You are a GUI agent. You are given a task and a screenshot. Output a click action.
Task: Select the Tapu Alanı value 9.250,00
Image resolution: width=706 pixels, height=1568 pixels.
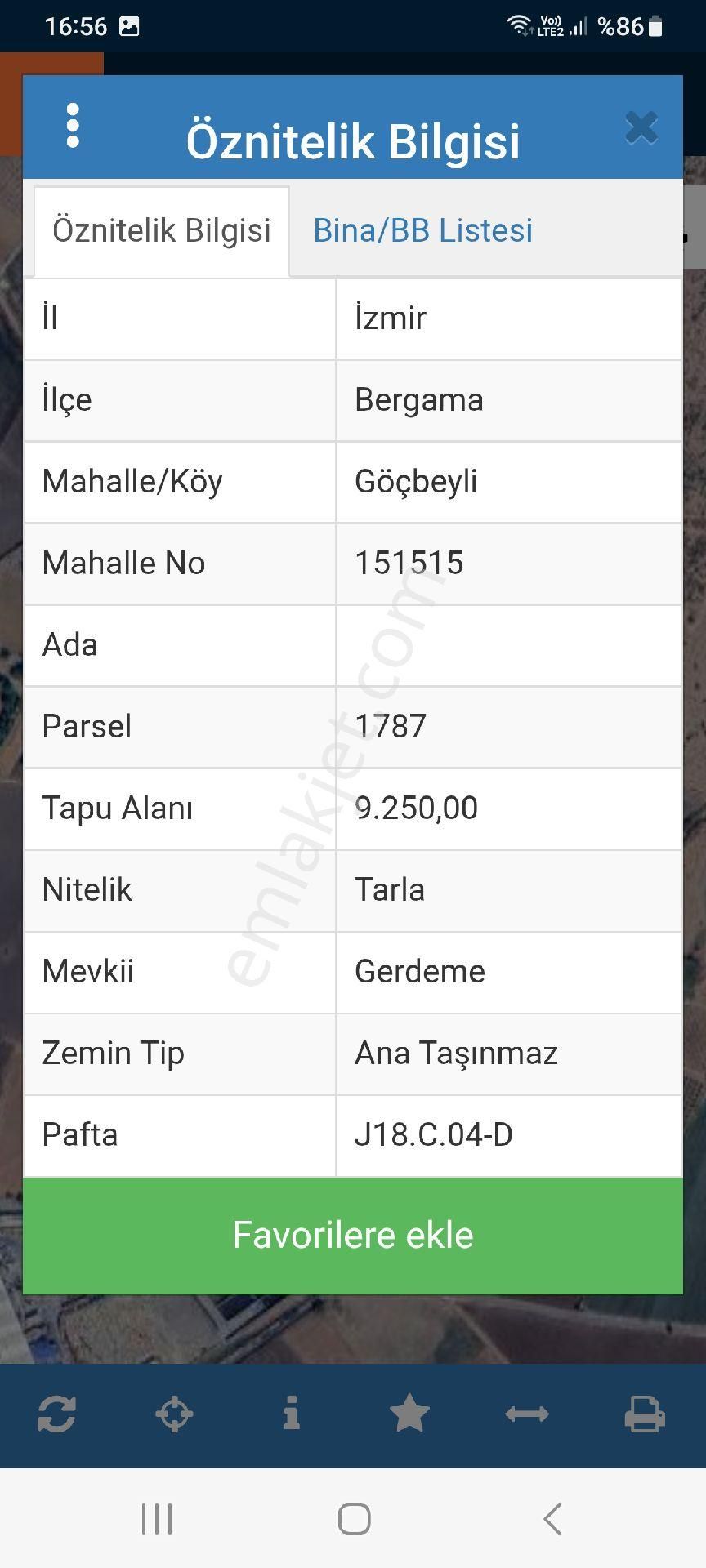(416, 808)
